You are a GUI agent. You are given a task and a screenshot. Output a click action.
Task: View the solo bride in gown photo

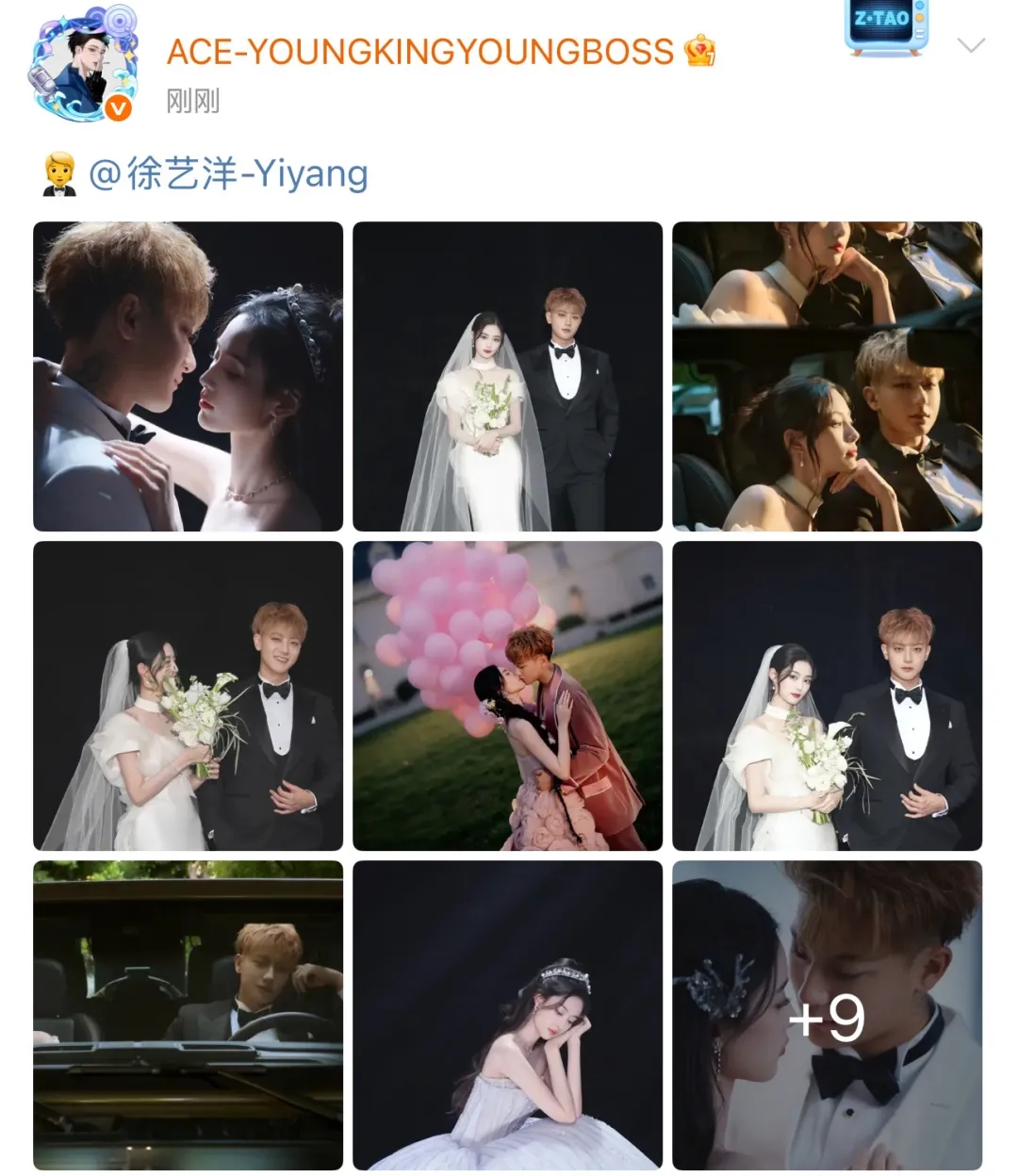[x=507, y=1015]
